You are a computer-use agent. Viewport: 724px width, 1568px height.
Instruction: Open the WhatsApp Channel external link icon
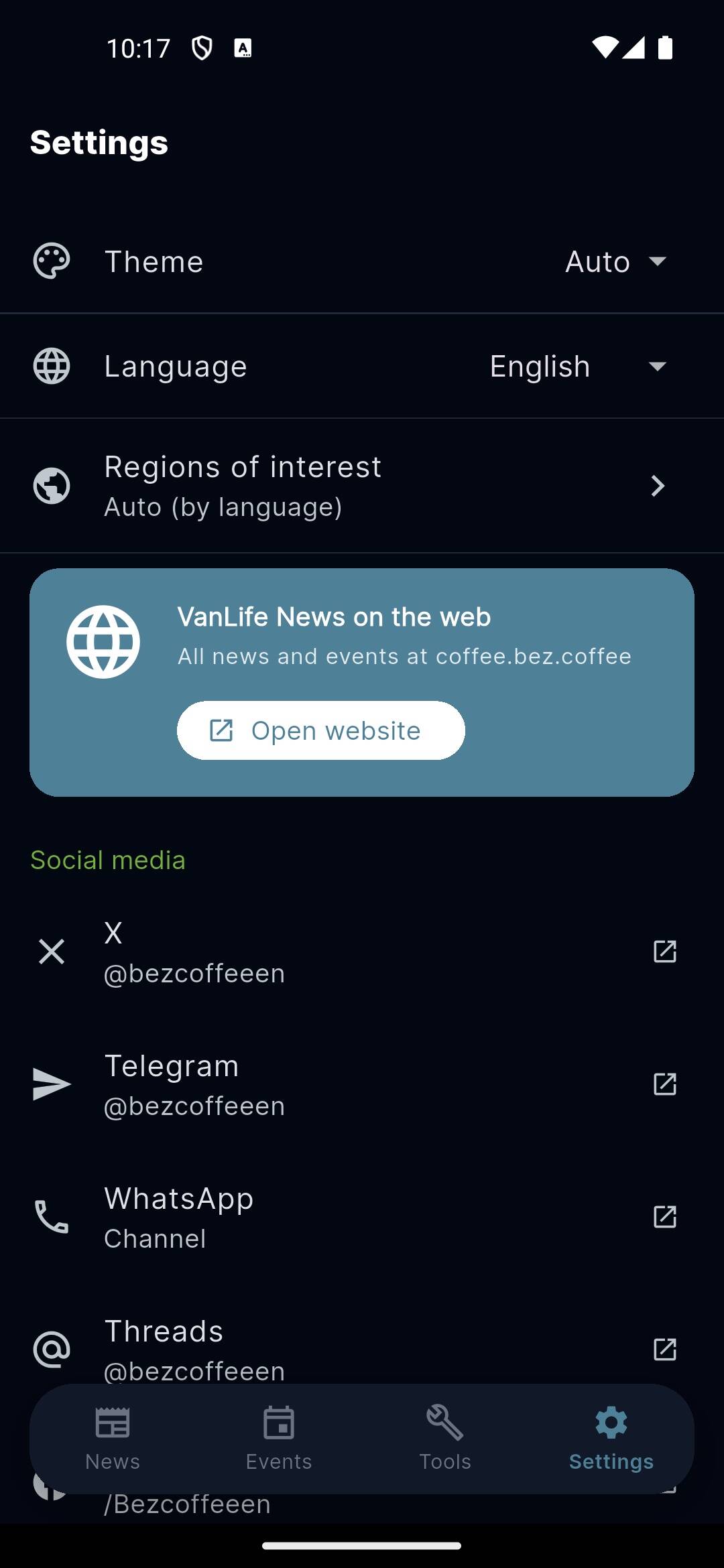(664, 1216)
